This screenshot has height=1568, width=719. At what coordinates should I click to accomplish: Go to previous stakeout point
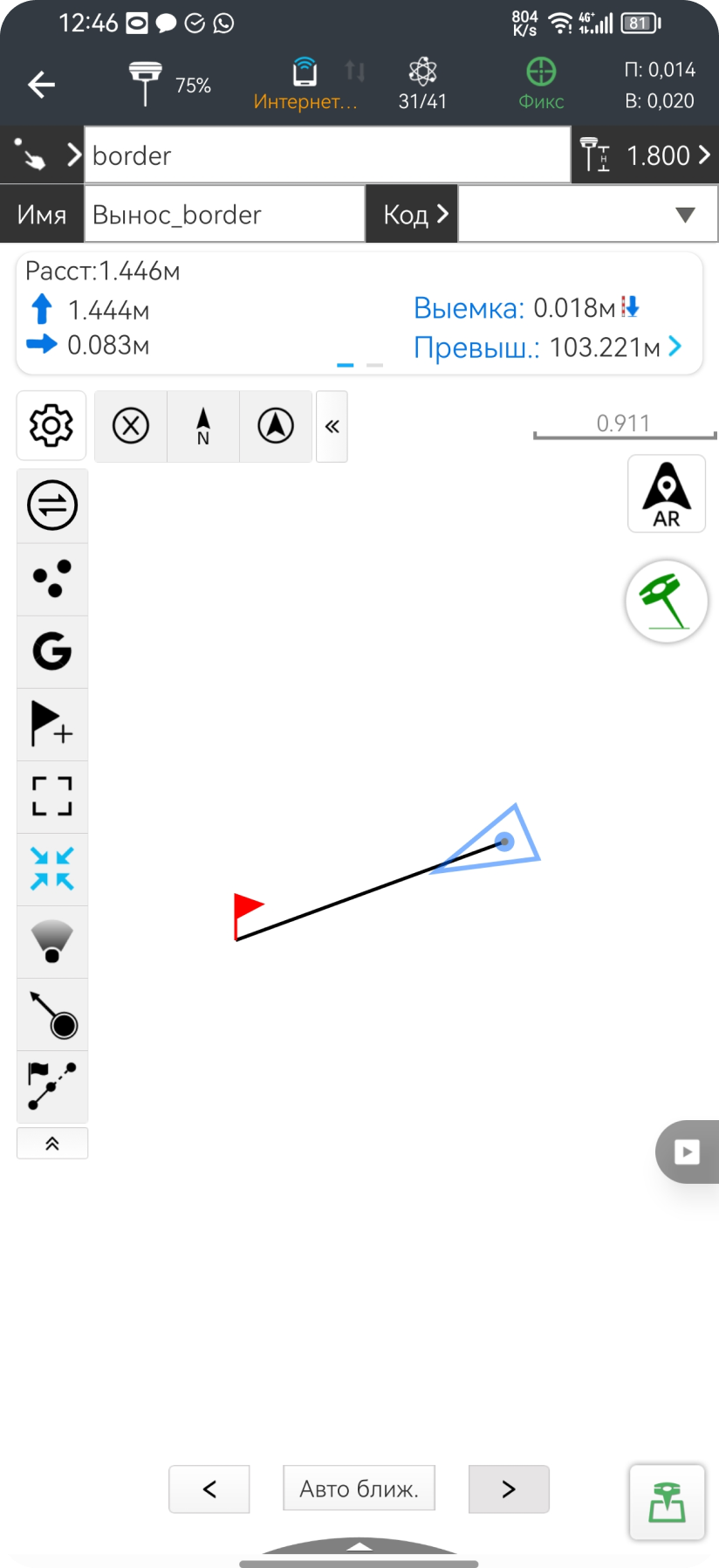[209, 1489]
